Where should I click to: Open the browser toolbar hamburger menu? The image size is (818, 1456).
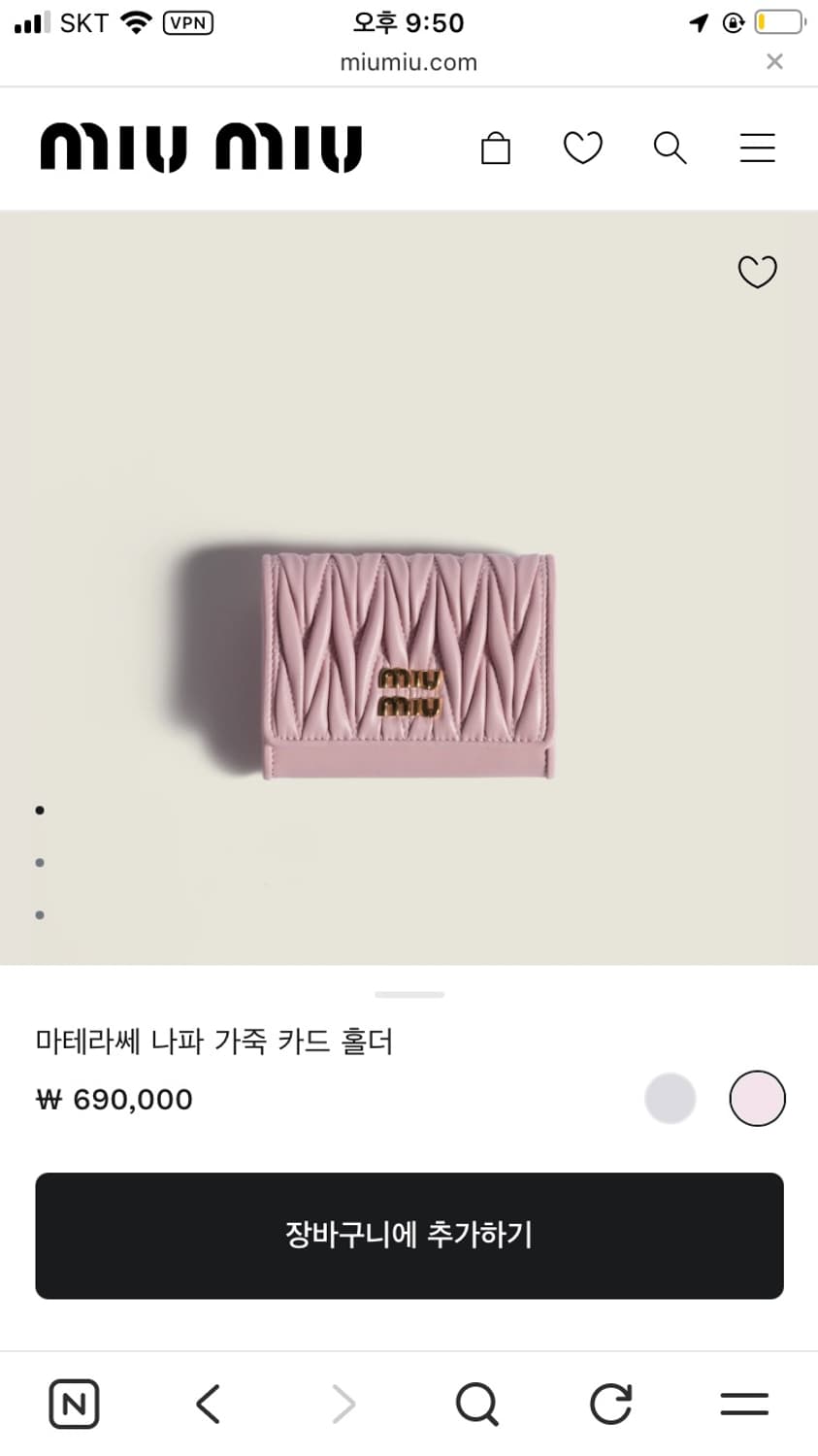[x=743, y=1404]
